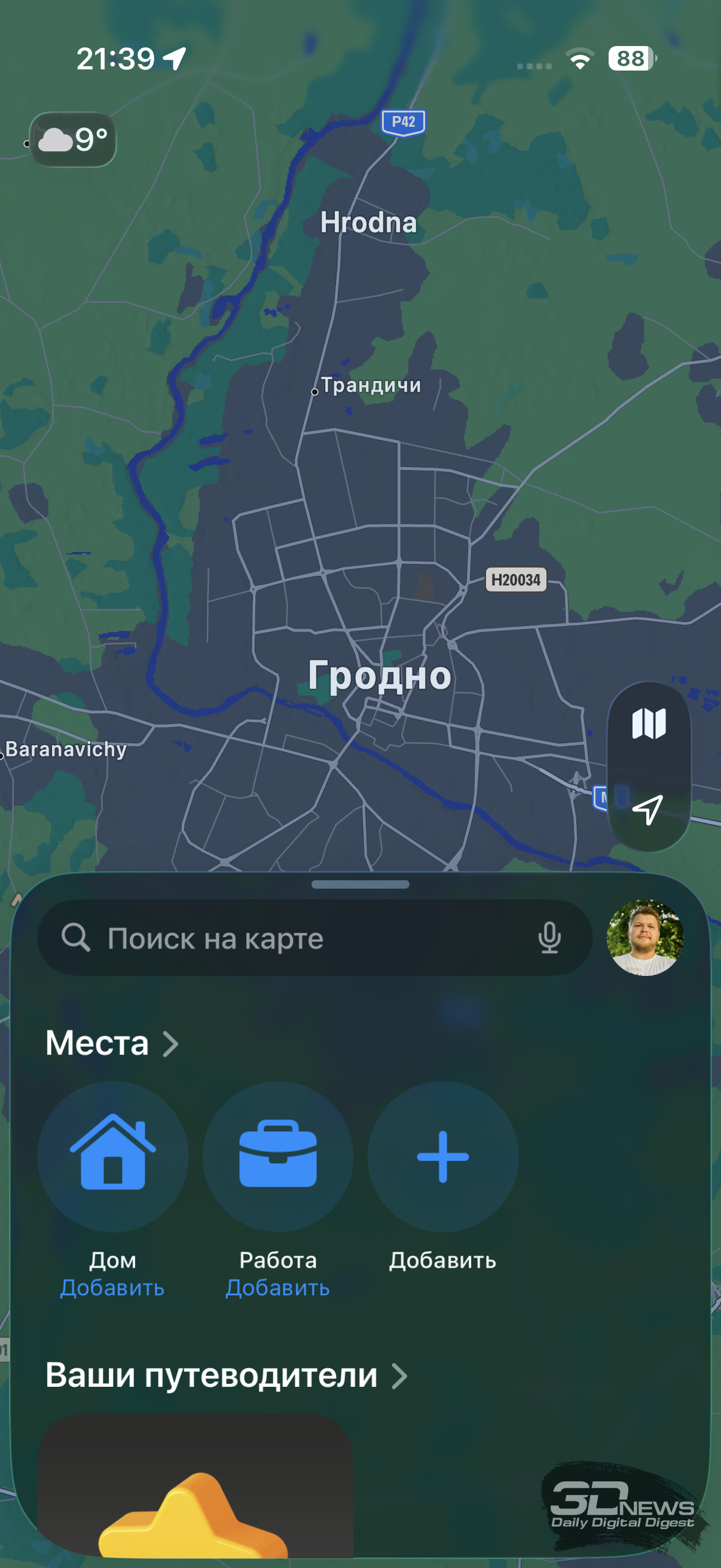Tap the sheet grabber handle
The image size is (721, 1568).
360,884
